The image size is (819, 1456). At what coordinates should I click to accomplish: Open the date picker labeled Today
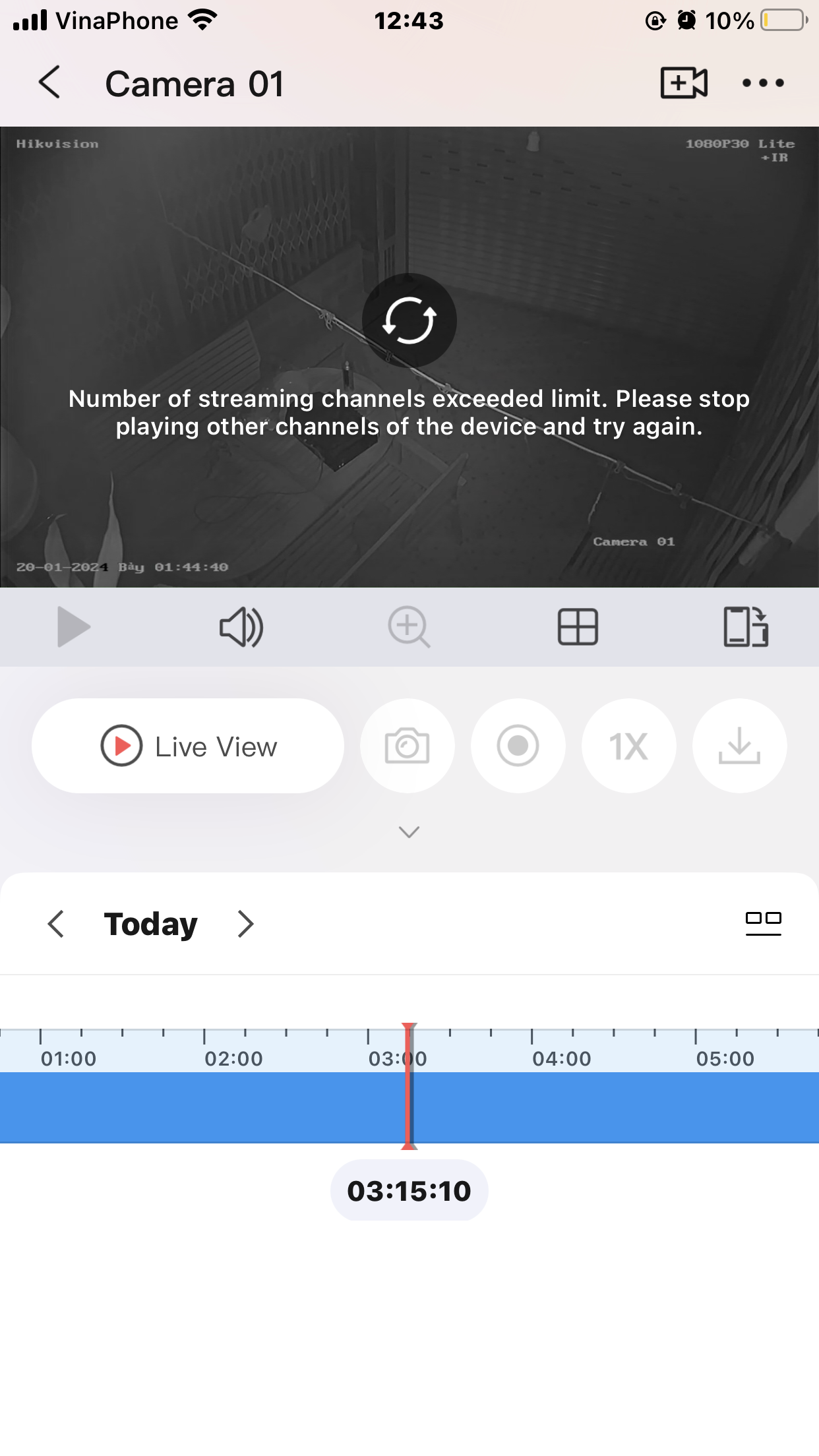[x=151, y=924]
